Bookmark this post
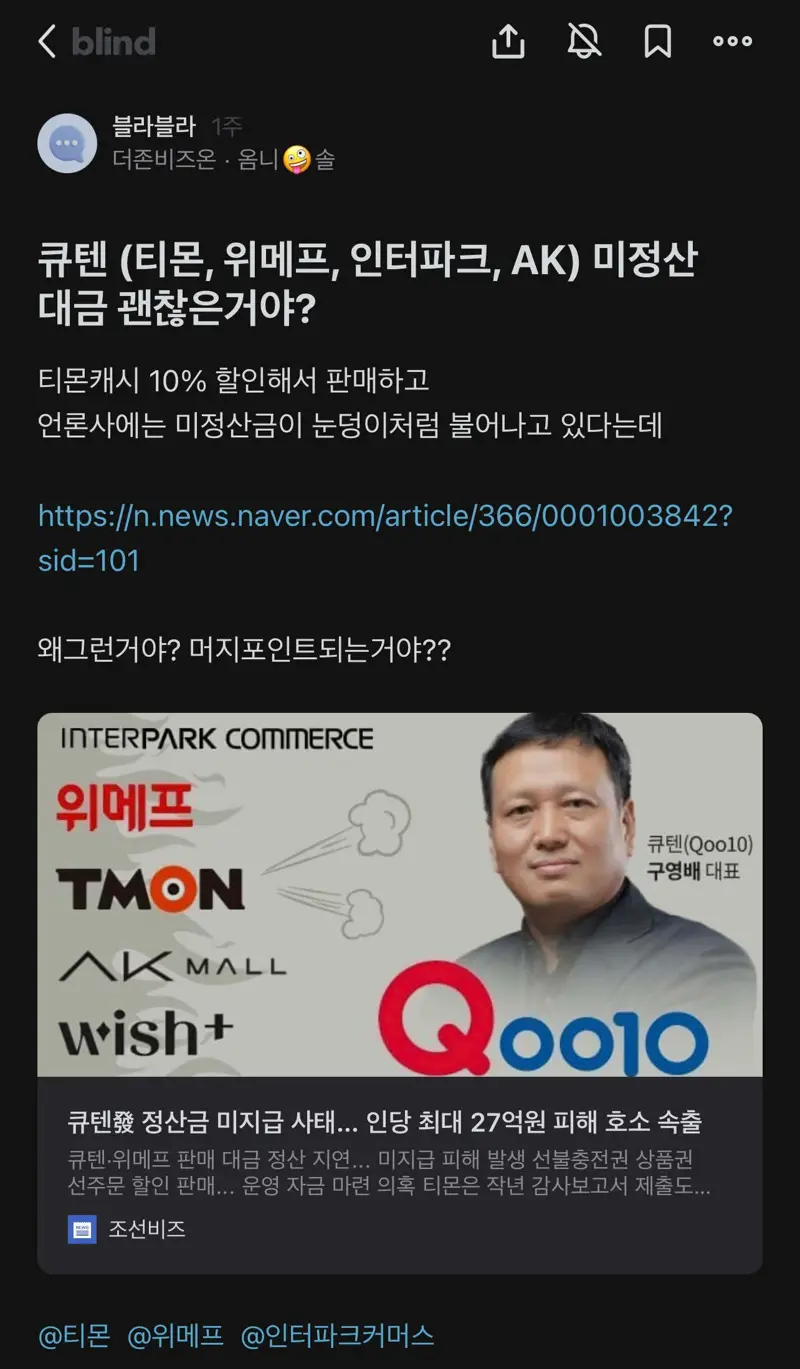The height and width of the screenshot is (1369, 800). tap(657, 41)
